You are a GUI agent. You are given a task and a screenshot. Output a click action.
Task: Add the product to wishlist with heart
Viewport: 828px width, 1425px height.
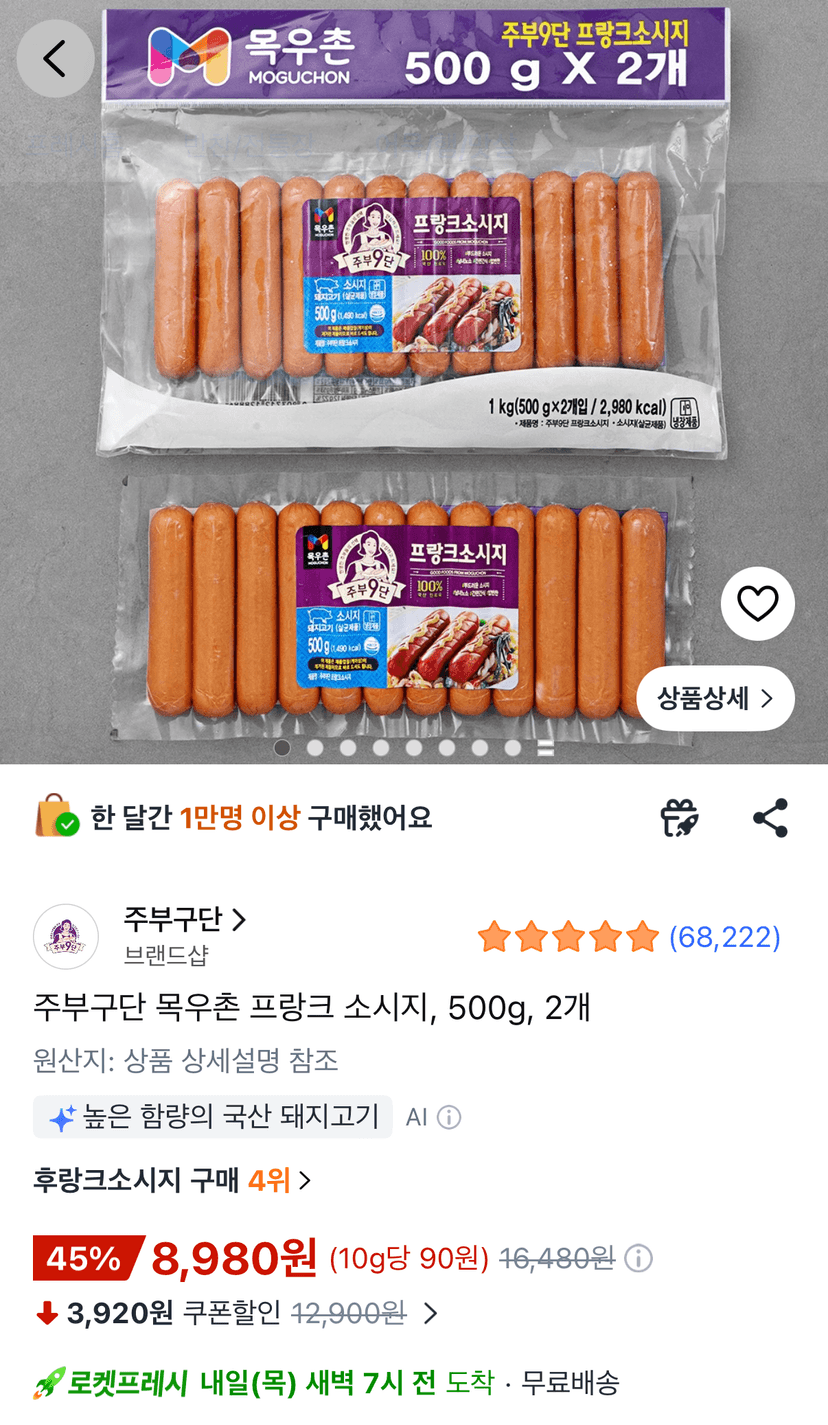pos(757,604)
